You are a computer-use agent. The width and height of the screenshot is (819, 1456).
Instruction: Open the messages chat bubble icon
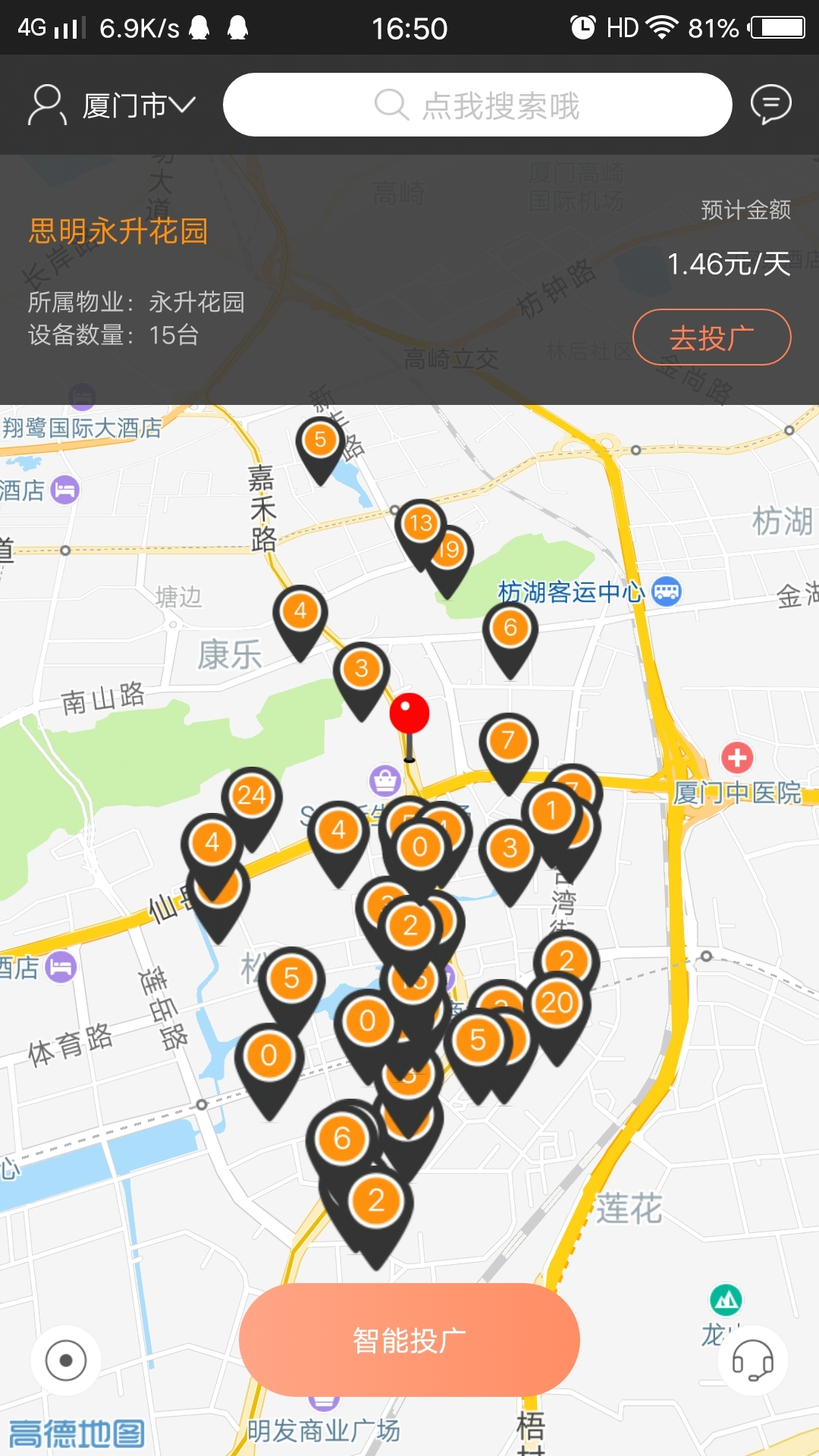[x=771, y=105]
